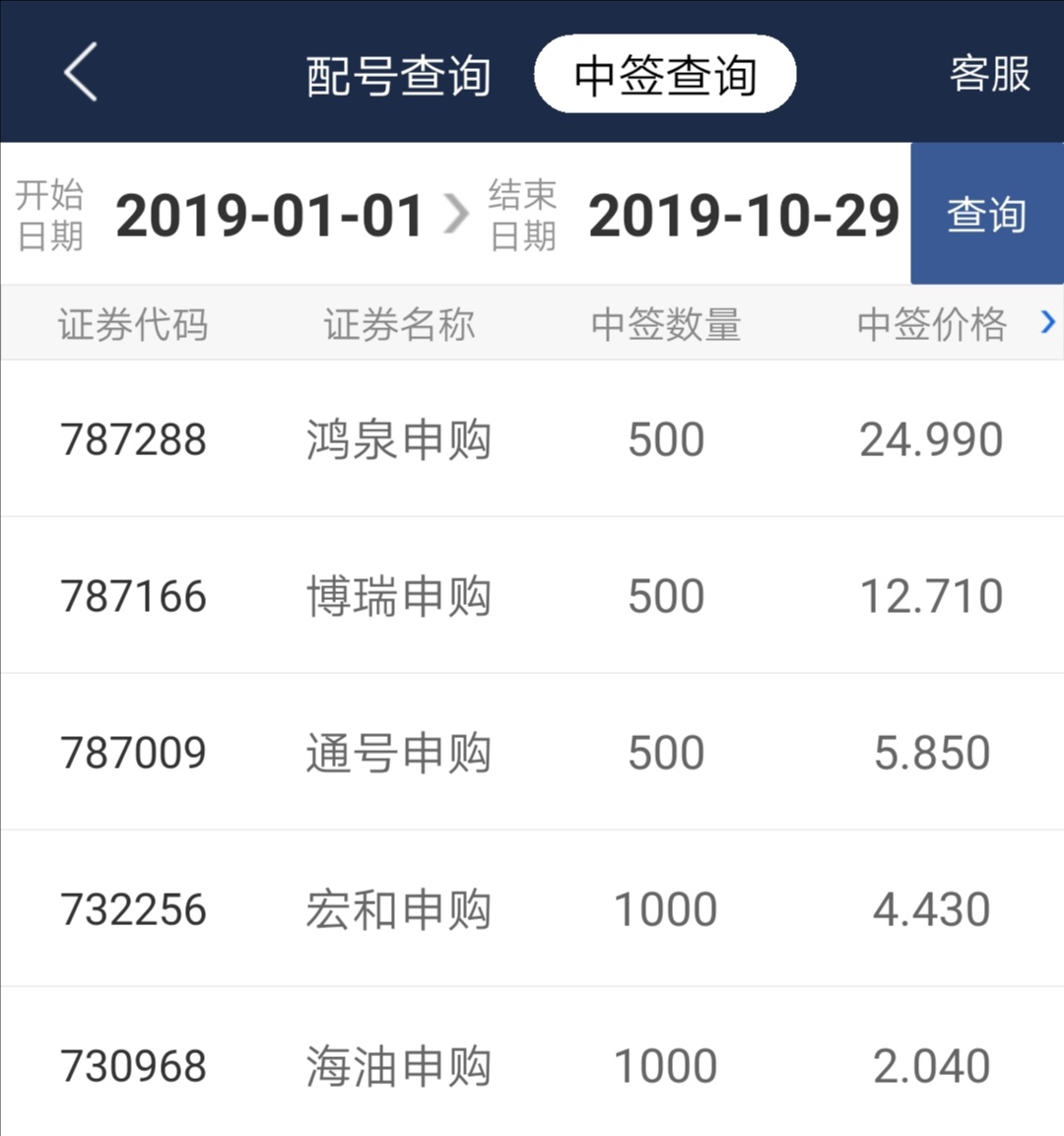Click the arrow between start and end dates
Screen dimensions: 1064x1136
(456, 215)
